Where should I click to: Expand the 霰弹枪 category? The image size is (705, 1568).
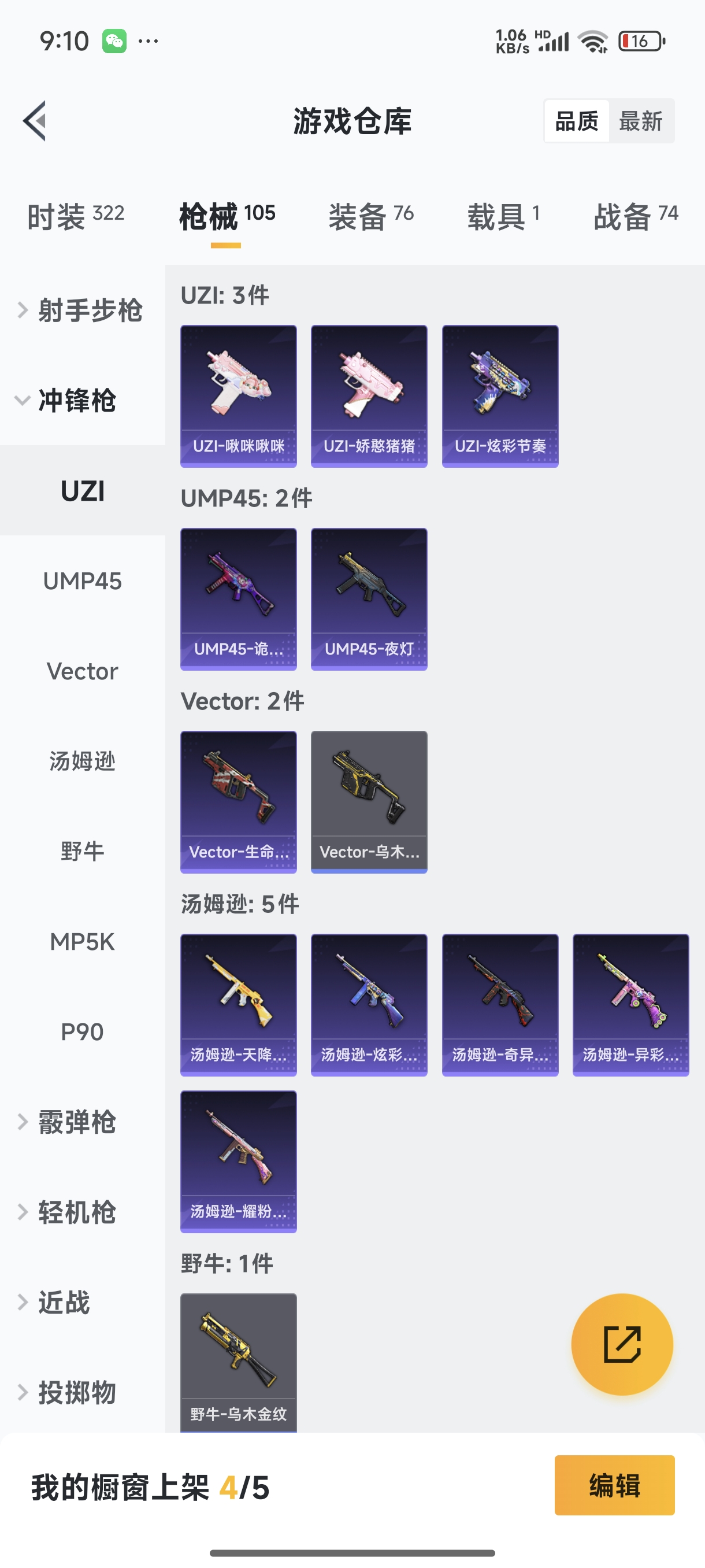(67, 1122)
